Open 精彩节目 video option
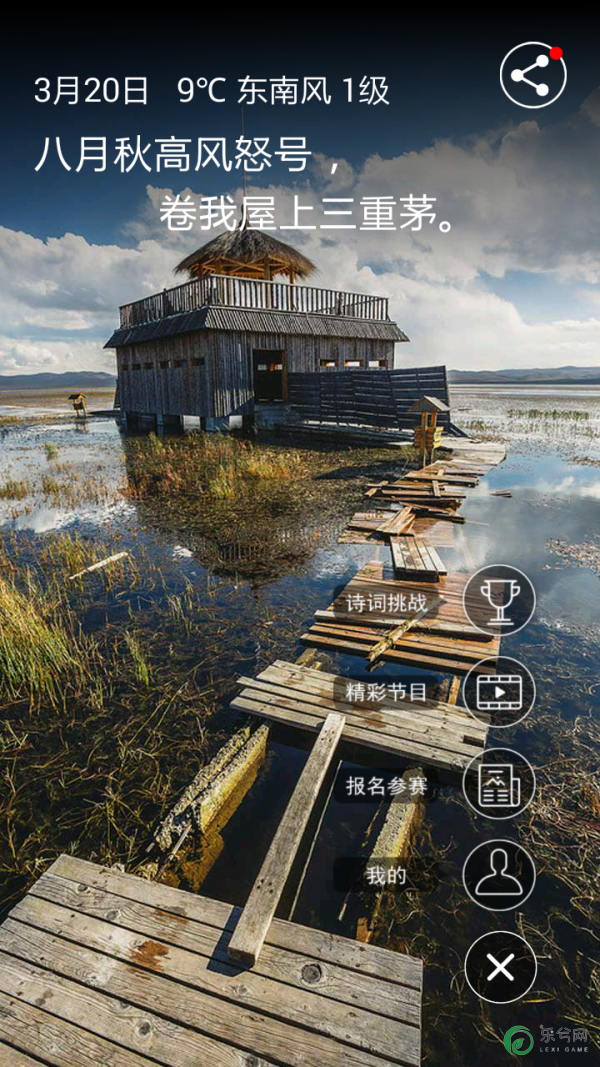600x1067 pixels. tap(499, 692)
